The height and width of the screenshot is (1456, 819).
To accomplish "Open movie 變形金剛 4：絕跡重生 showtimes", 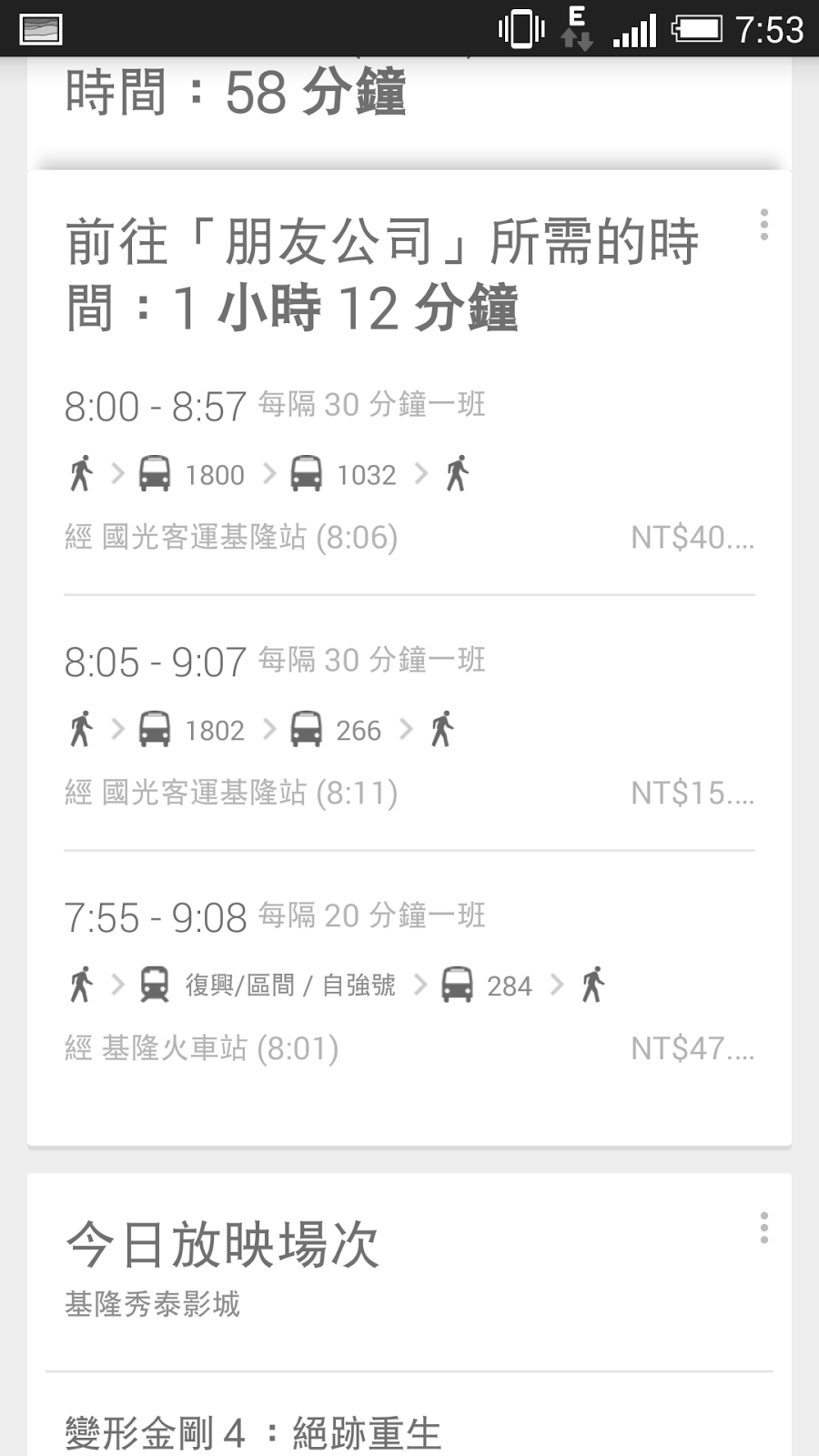I will point(253,1432).
